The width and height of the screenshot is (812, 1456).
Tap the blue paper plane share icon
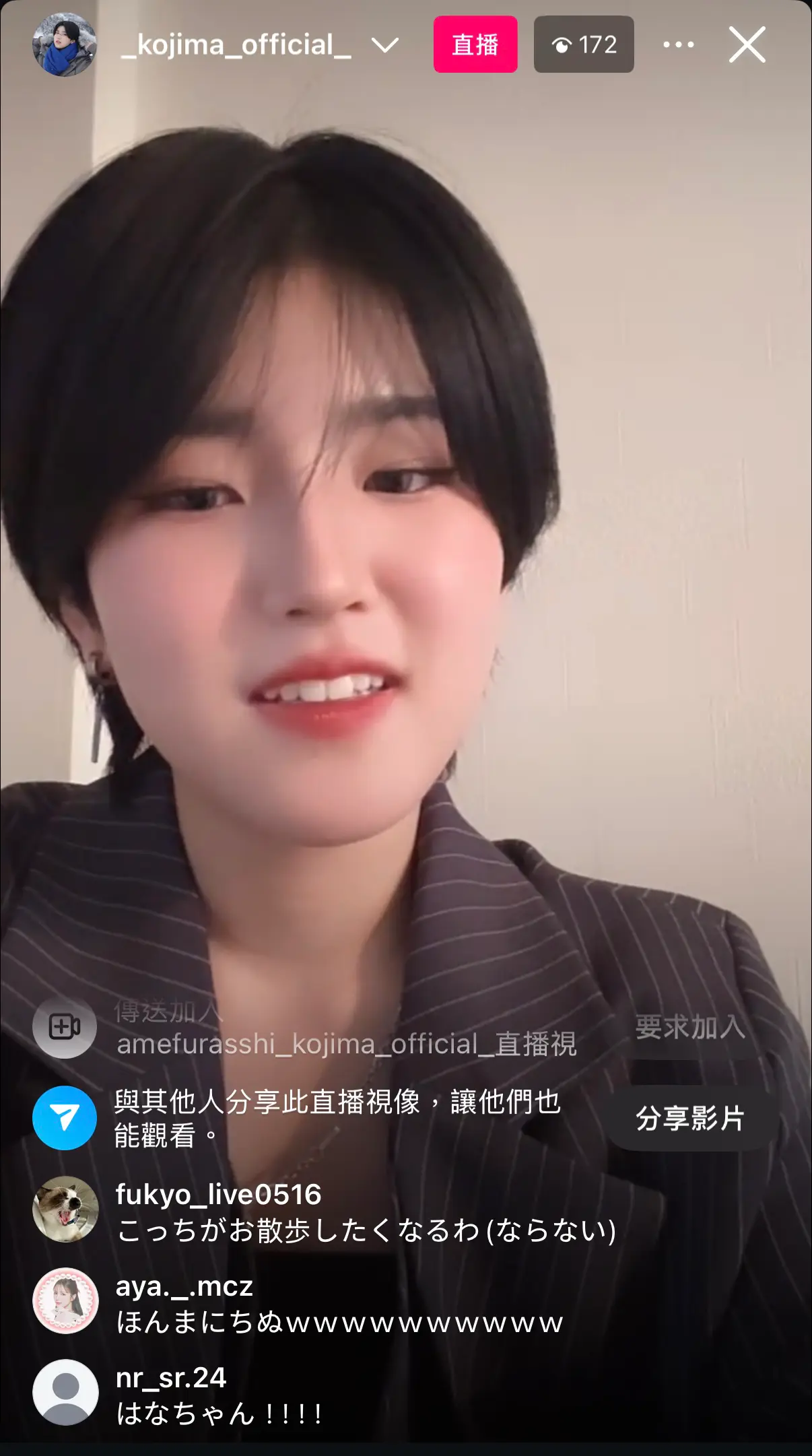[x=65, y=1118]
